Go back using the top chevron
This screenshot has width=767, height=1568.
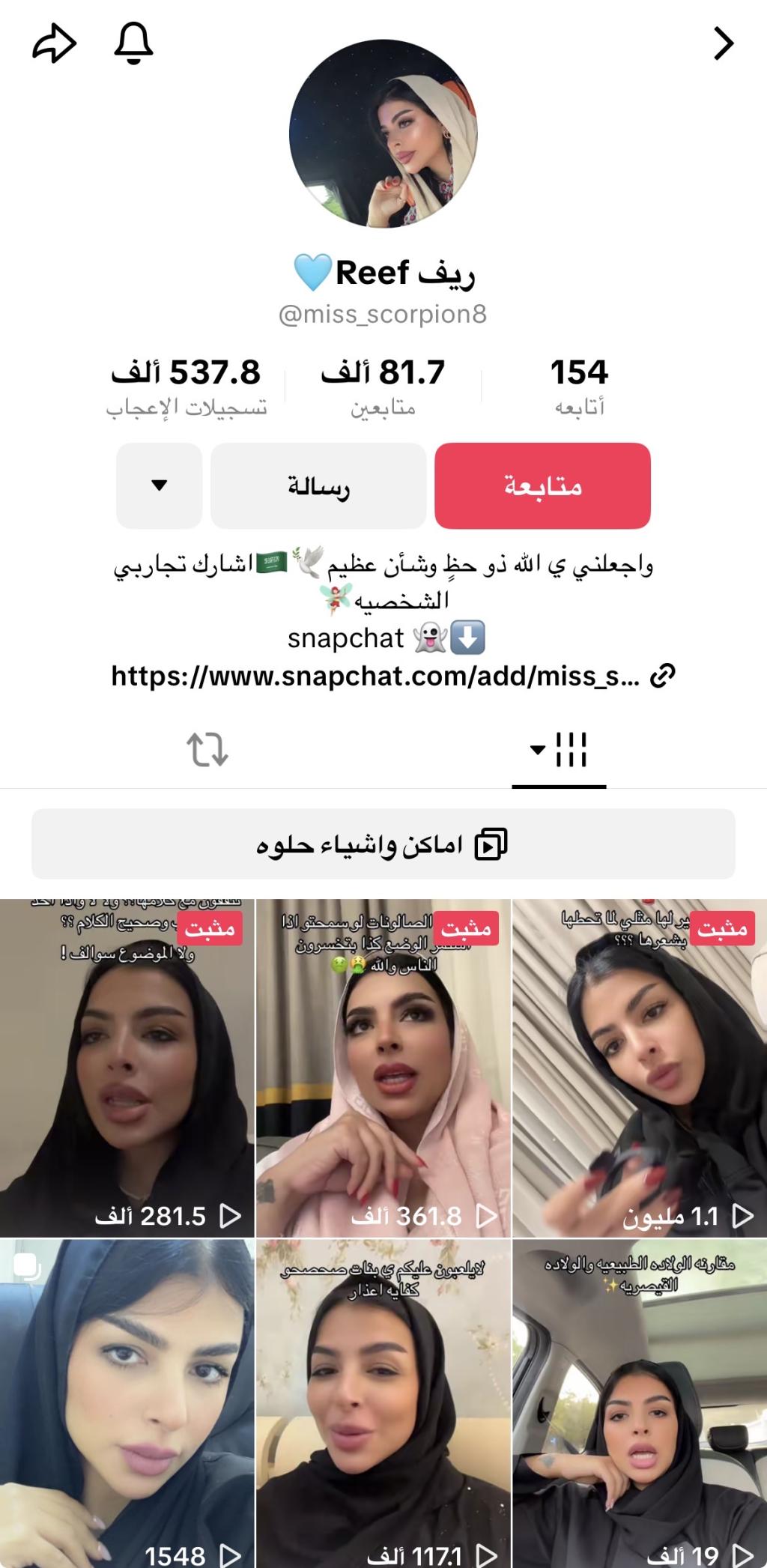coord(723,44)
